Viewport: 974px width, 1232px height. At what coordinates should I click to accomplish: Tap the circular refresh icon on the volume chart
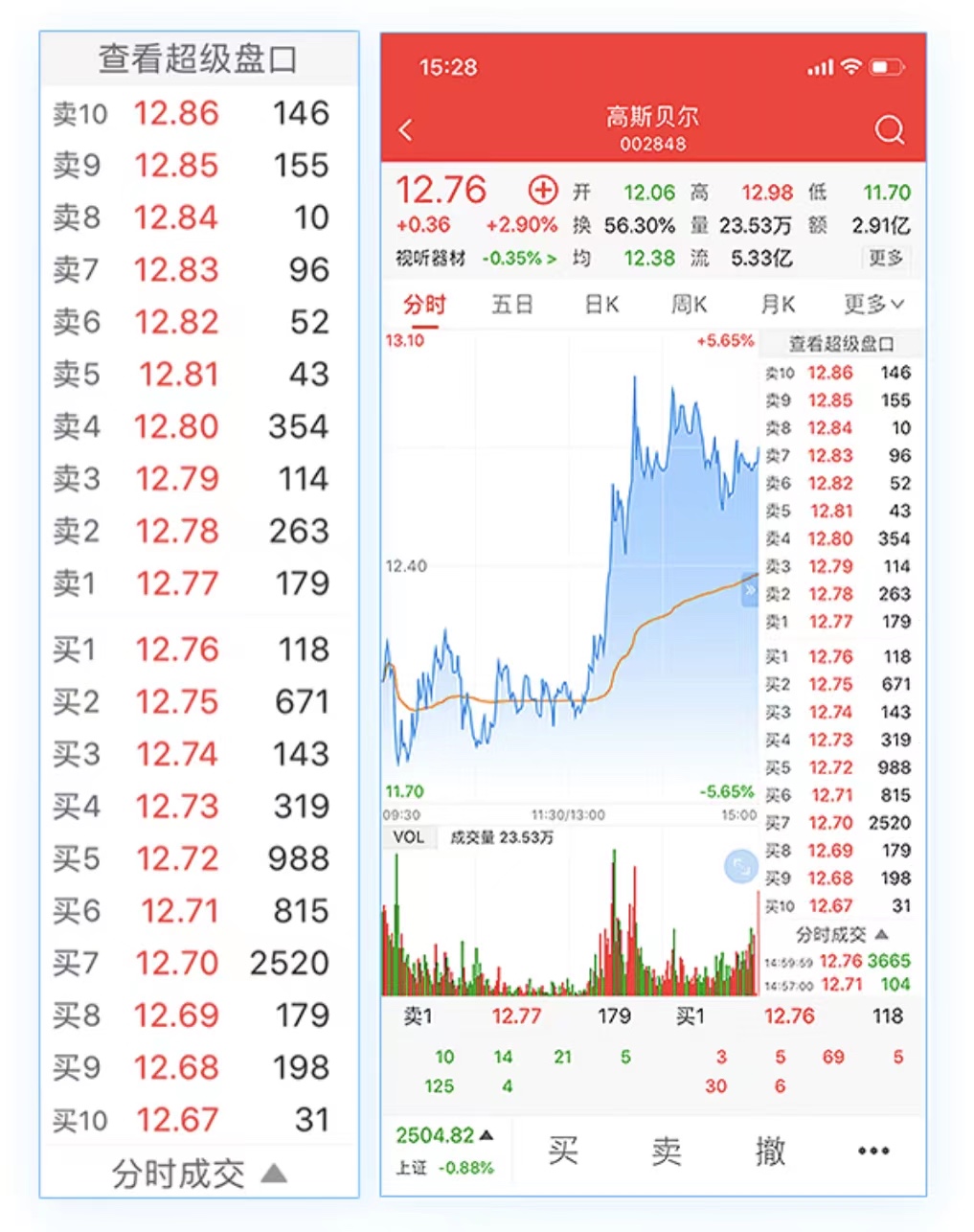(739, 865)
